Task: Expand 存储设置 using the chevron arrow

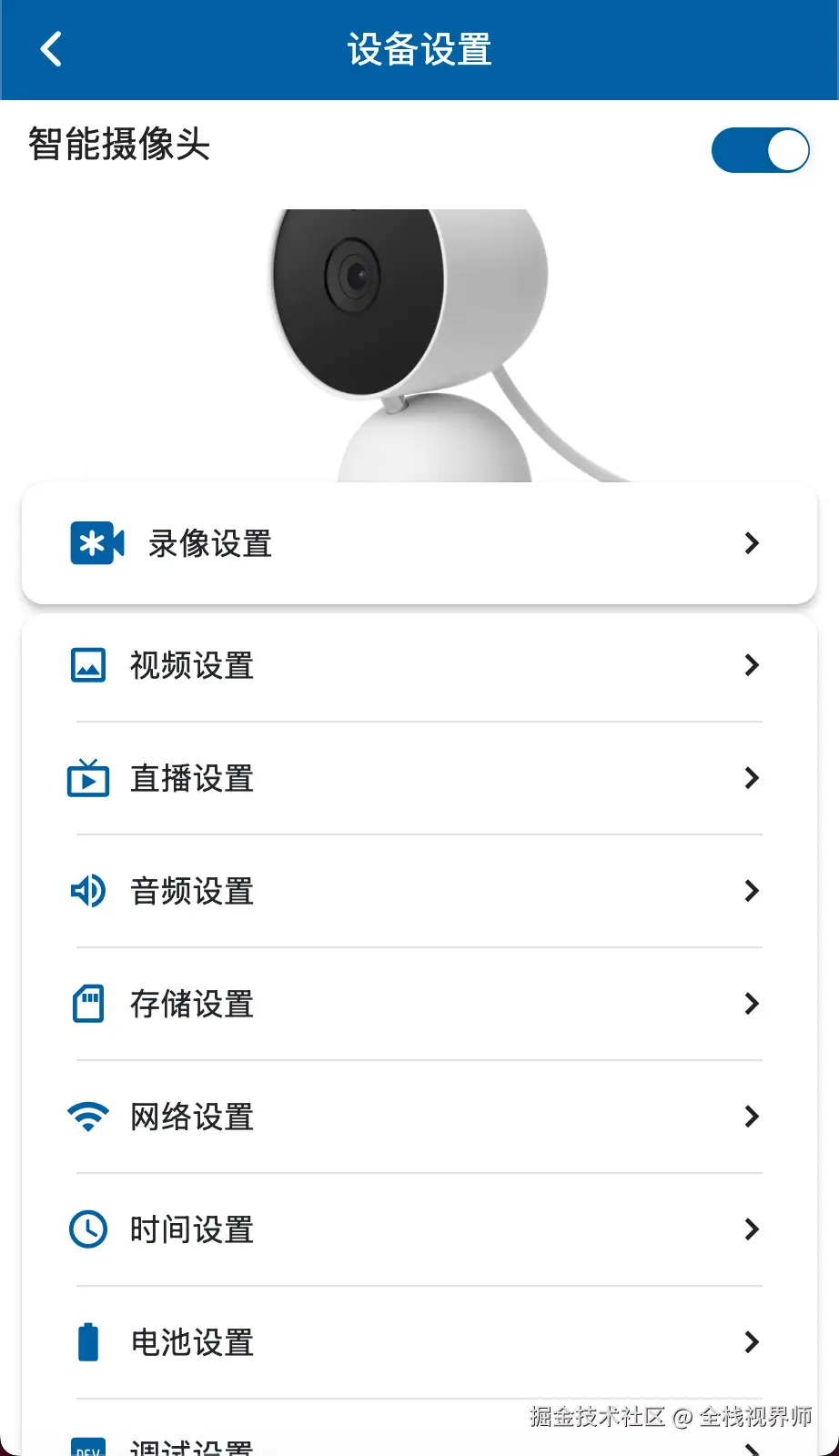Action: 752,1004
